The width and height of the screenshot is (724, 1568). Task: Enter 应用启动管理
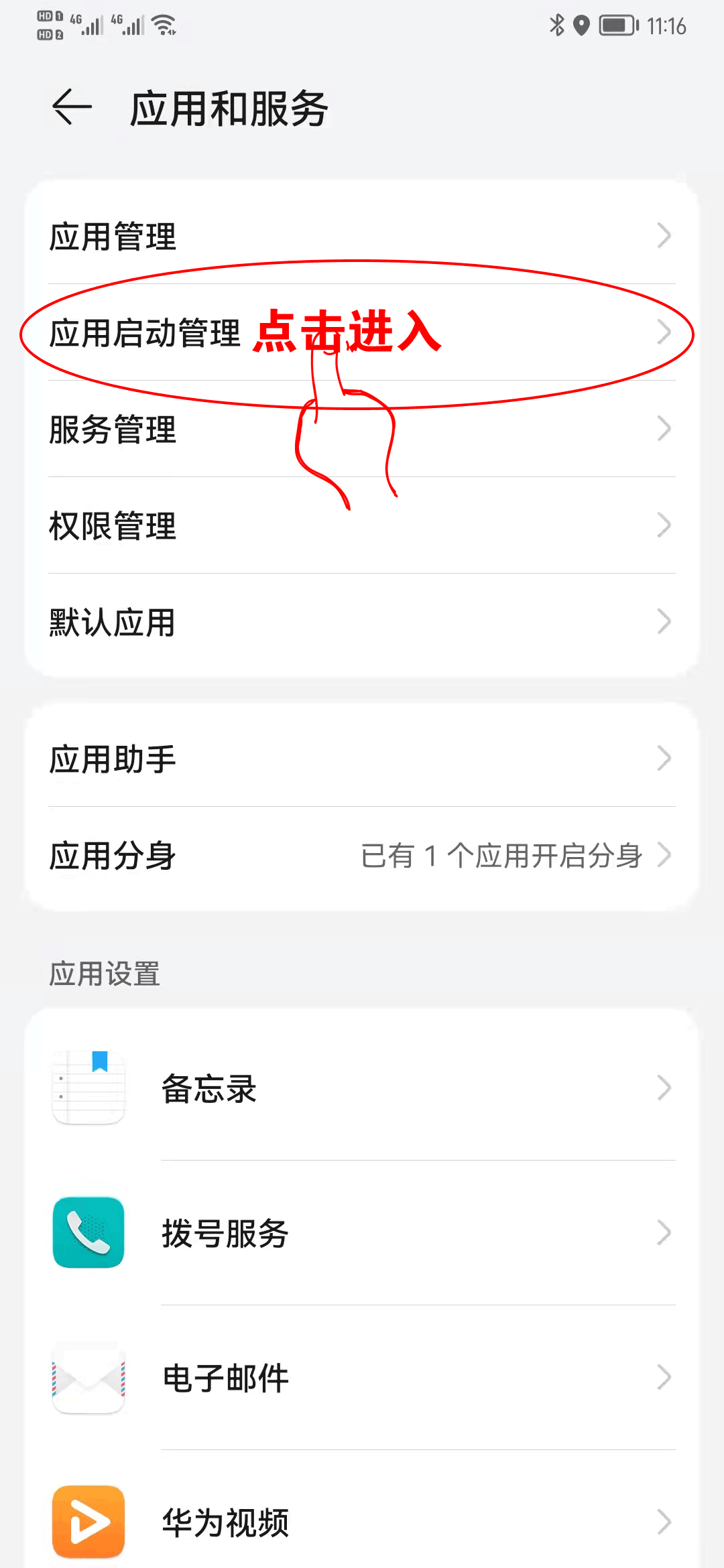(362, 332)
